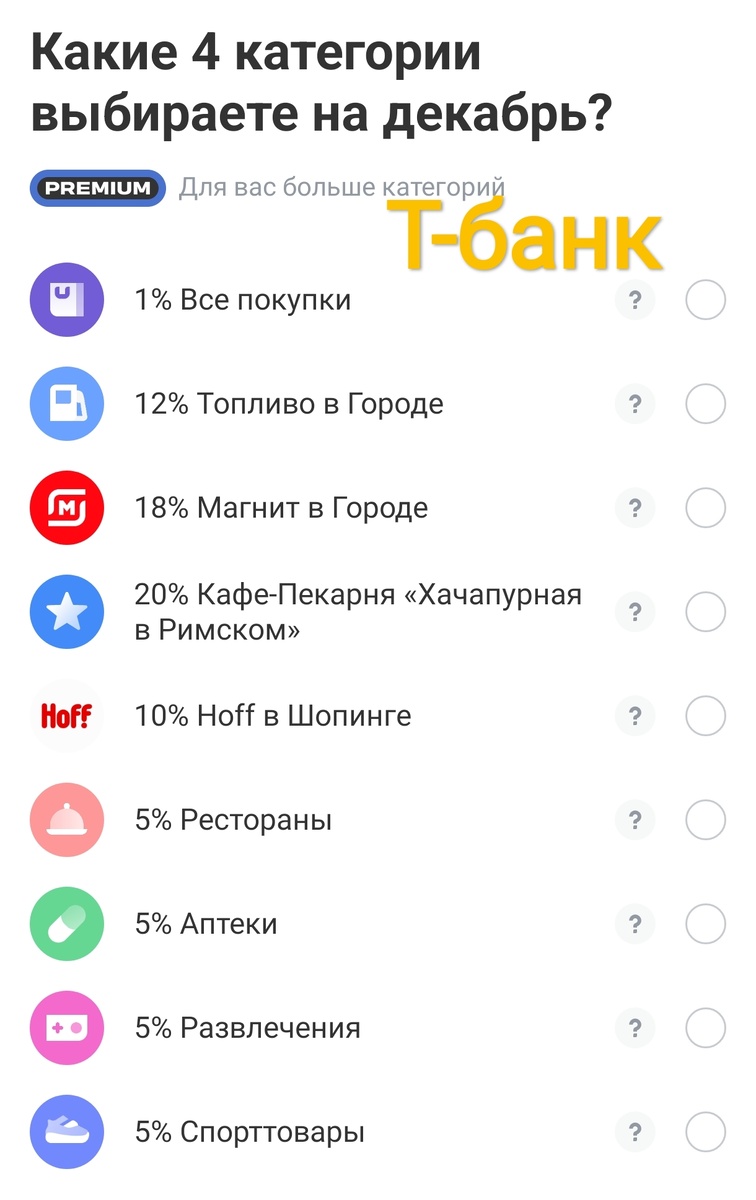Show info about Топливо в Городе

tap(634, 404)
